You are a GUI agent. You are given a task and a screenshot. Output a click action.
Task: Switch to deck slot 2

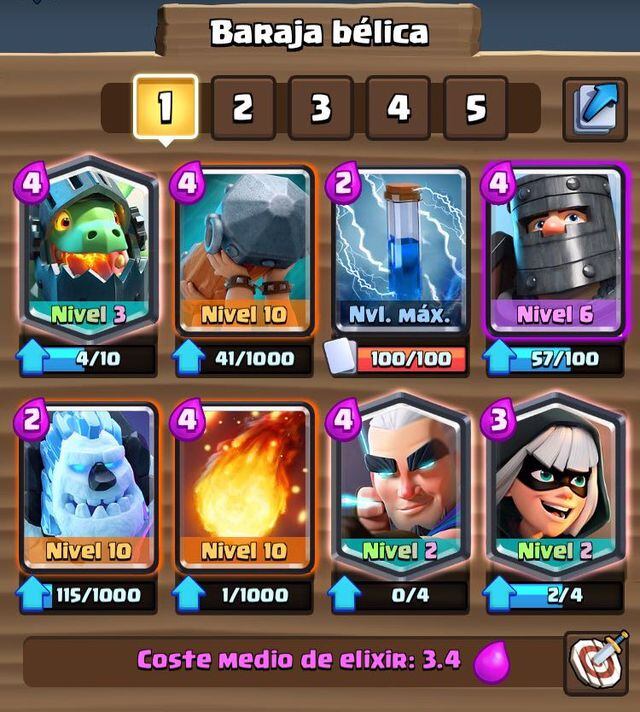point(243,107)
